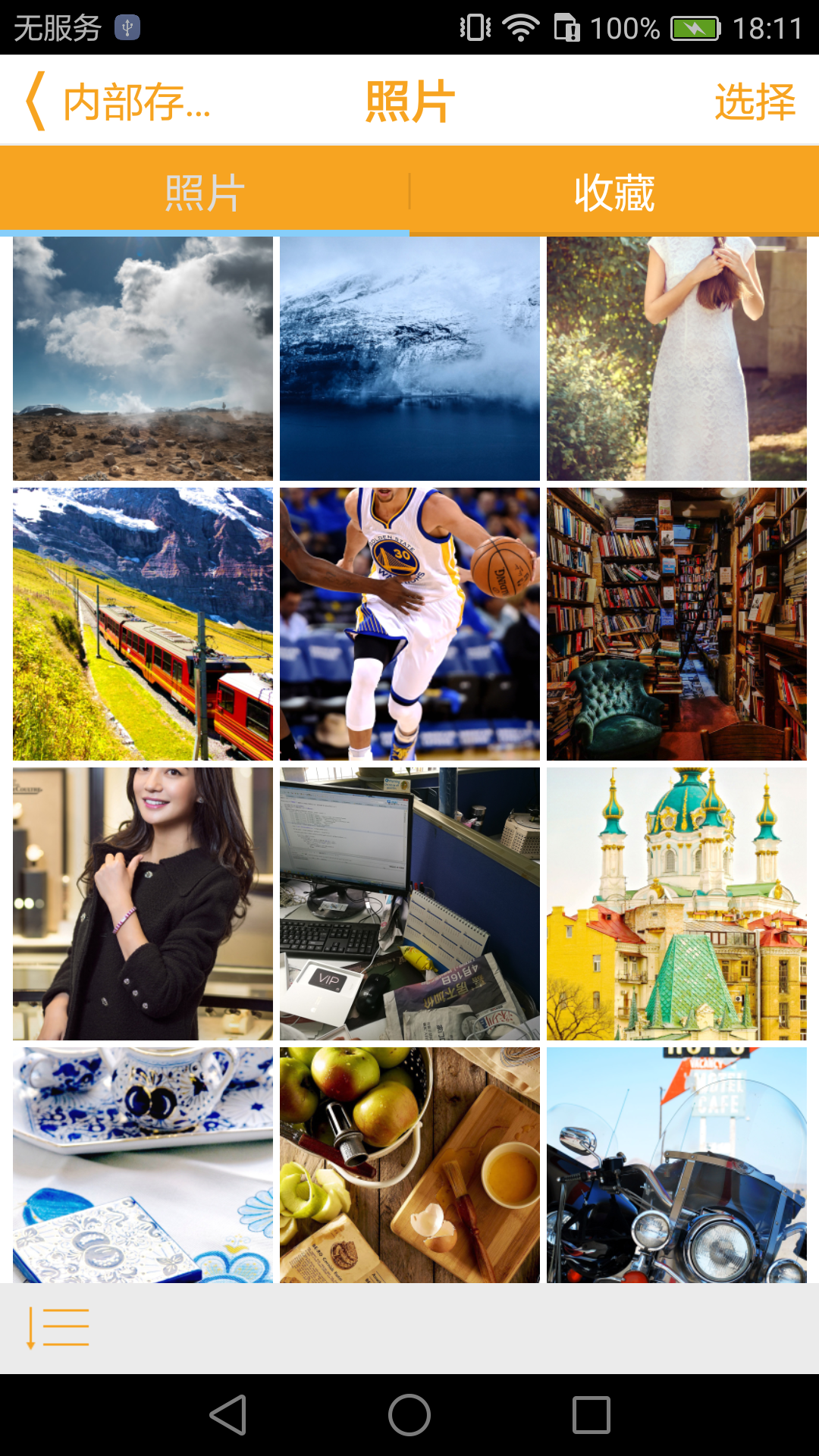The height and width of the screenshot is (1456, 819).
Task: Open the red mountain train photo
Action: 143,623
